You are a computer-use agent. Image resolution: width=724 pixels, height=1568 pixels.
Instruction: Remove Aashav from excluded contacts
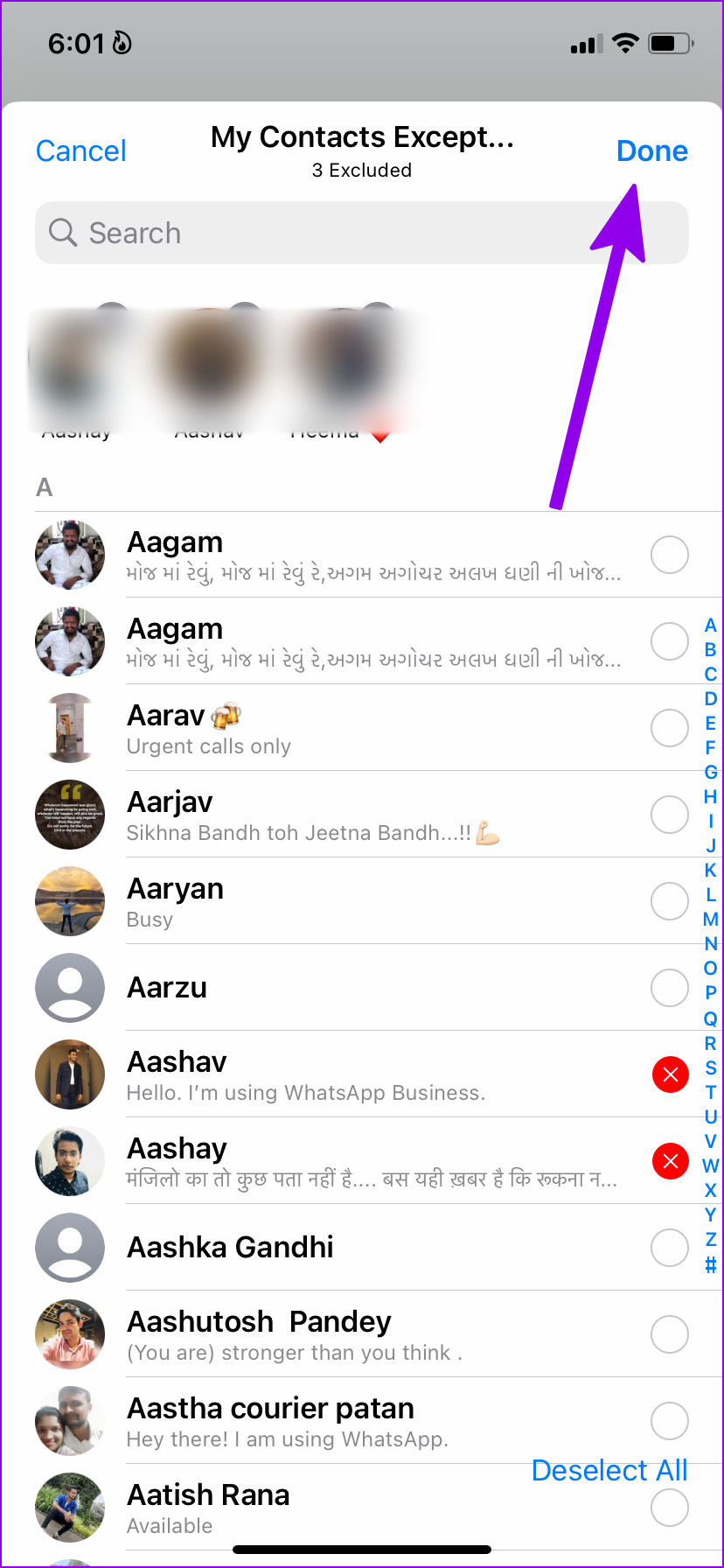670,1074
